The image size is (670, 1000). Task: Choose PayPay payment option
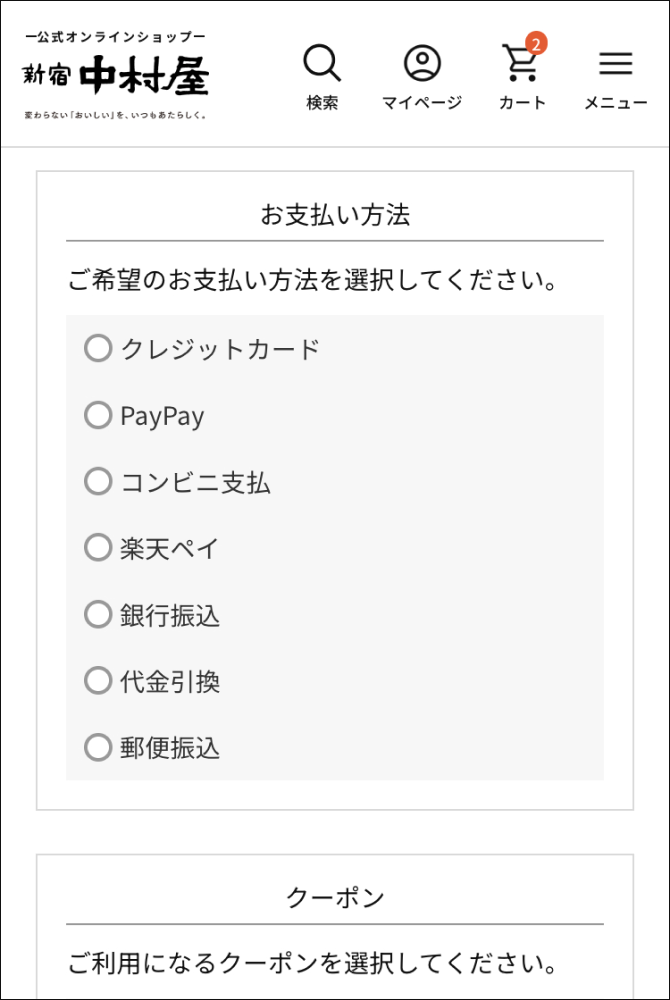(x=98, y=415)
